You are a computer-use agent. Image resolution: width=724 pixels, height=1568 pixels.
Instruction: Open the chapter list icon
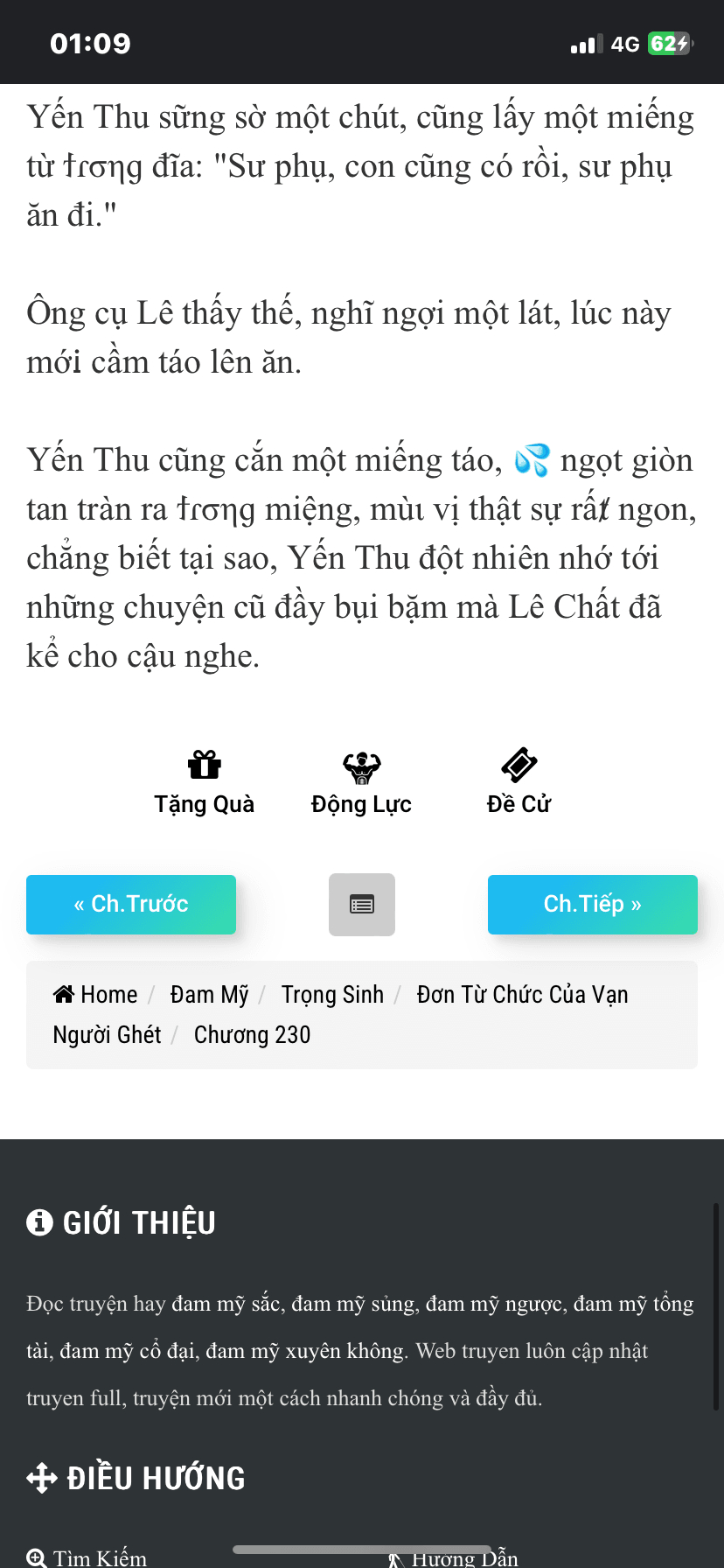pos(362,905)
